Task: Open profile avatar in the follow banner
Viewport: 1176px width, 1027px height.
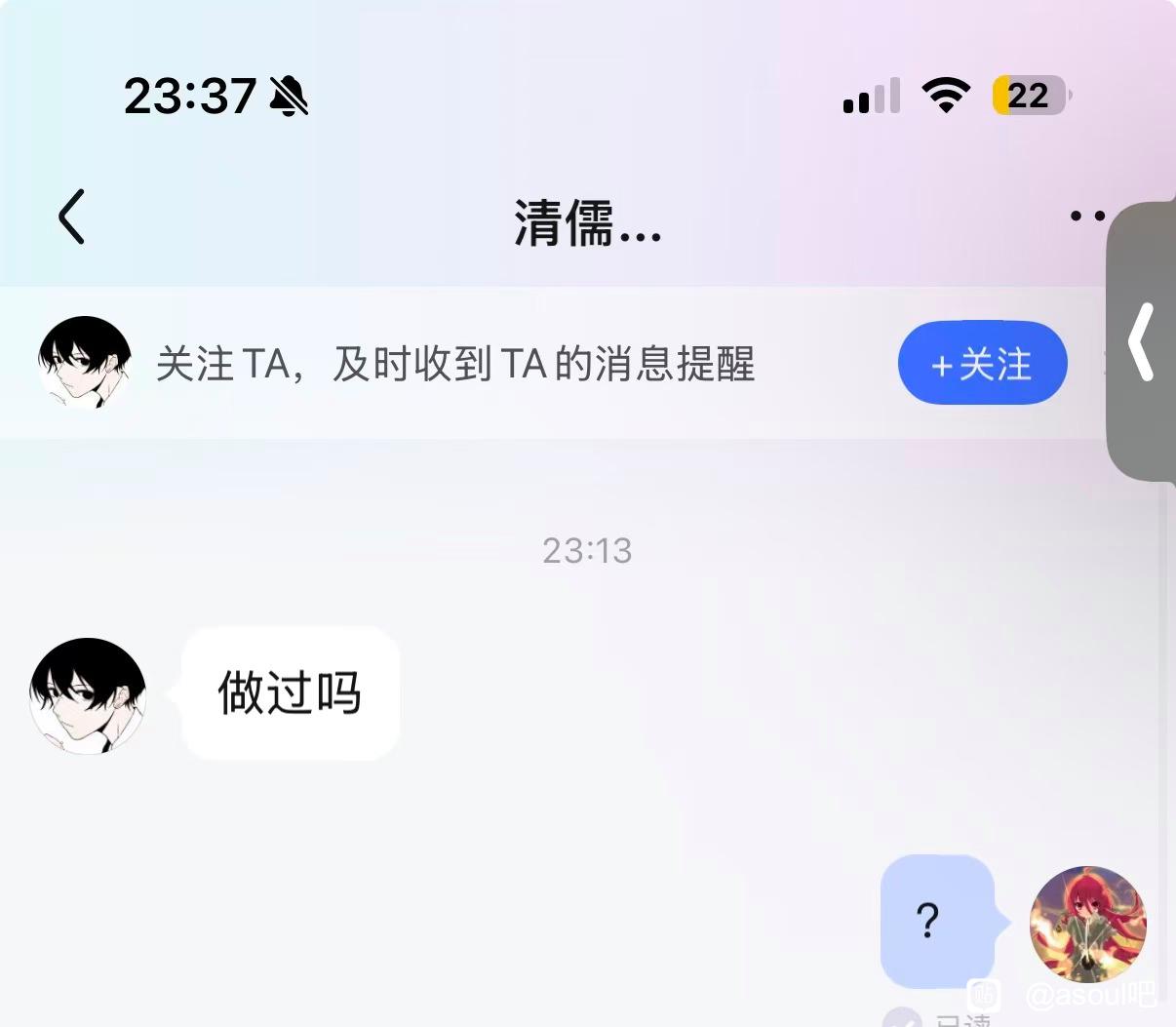Action: pos(85,362)
